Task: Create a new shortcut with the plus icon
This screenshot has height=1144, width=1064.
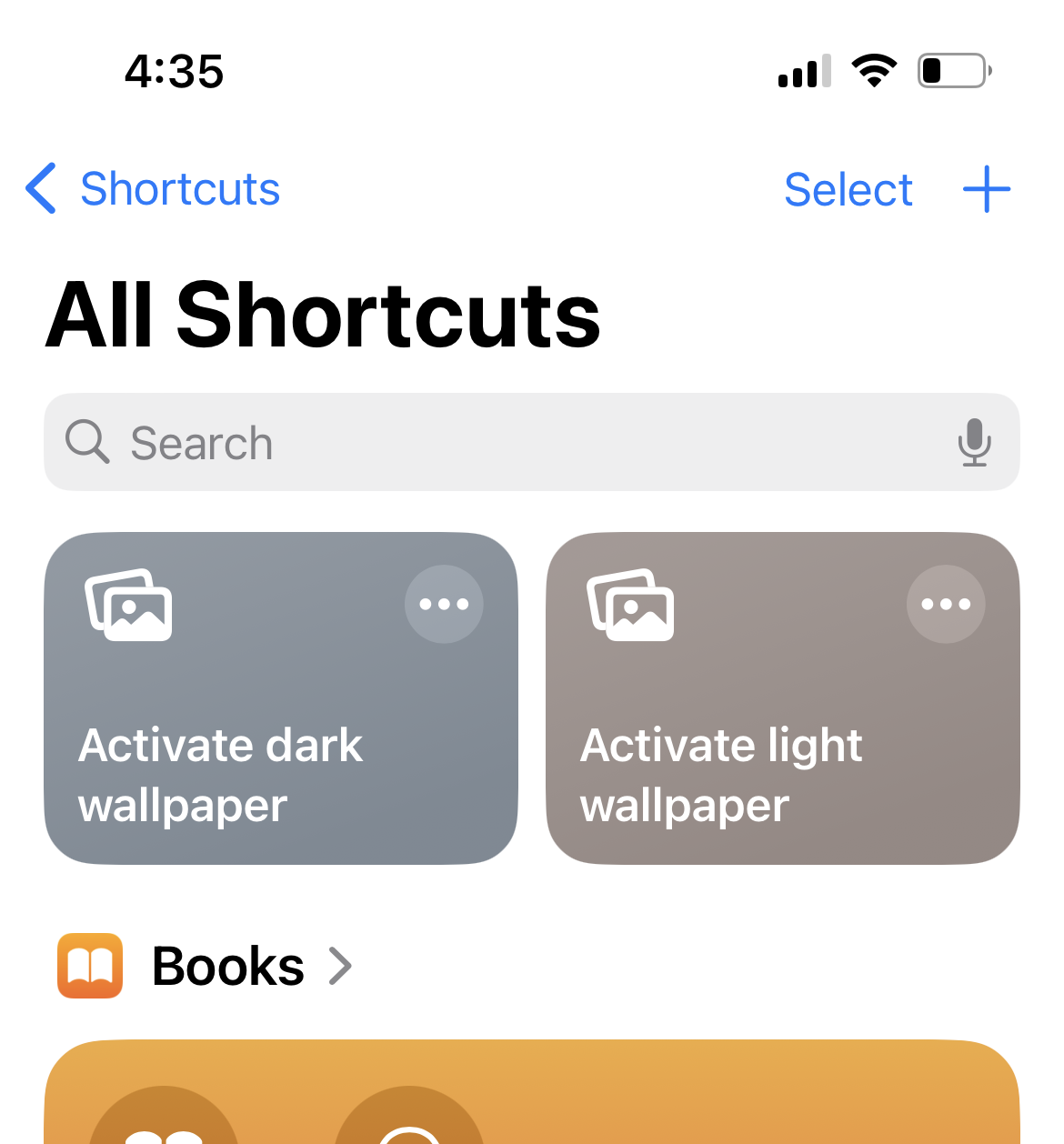Action: [x=987, y=189]
